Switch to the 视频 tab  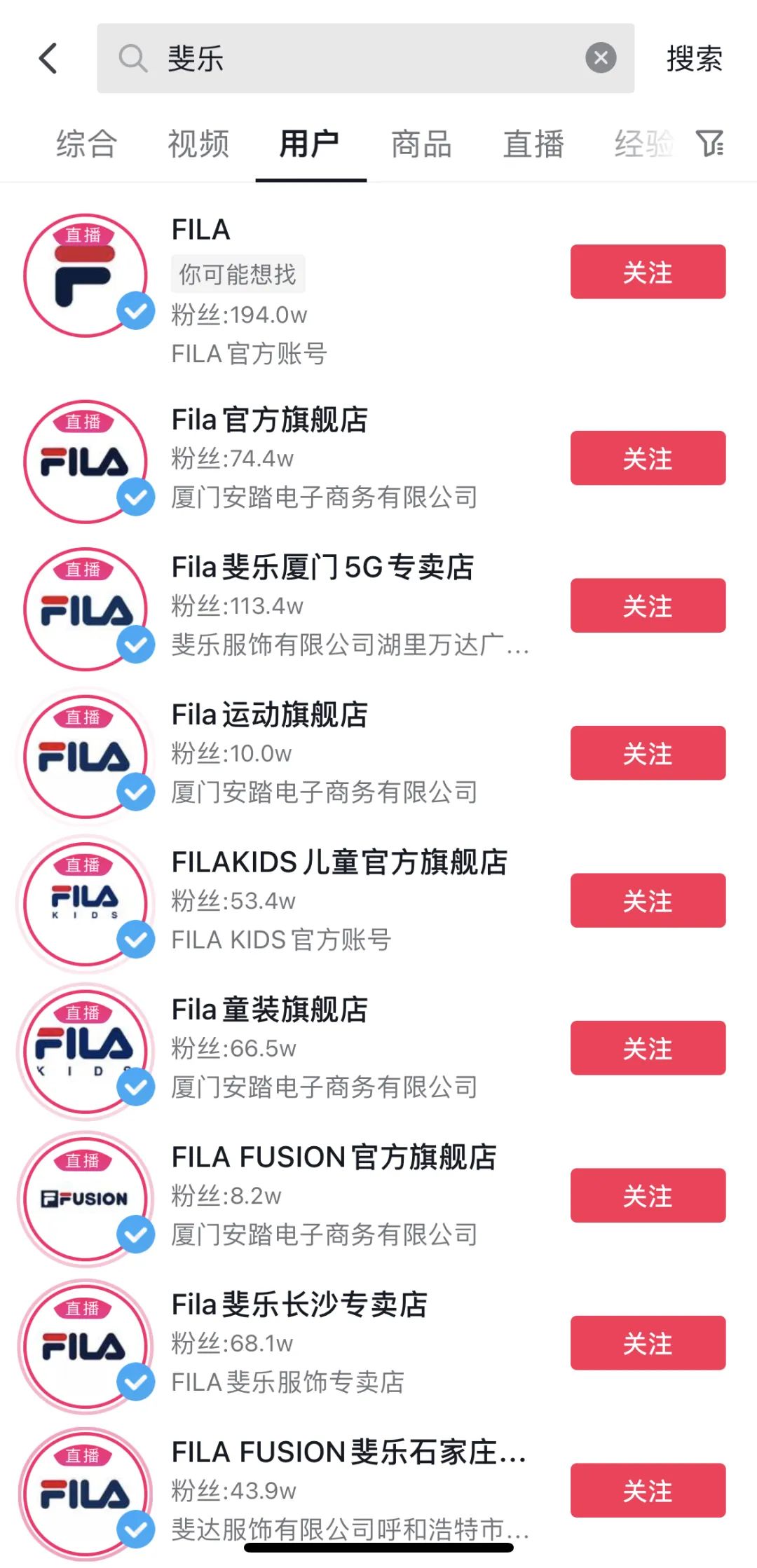(x=199, y=144)
